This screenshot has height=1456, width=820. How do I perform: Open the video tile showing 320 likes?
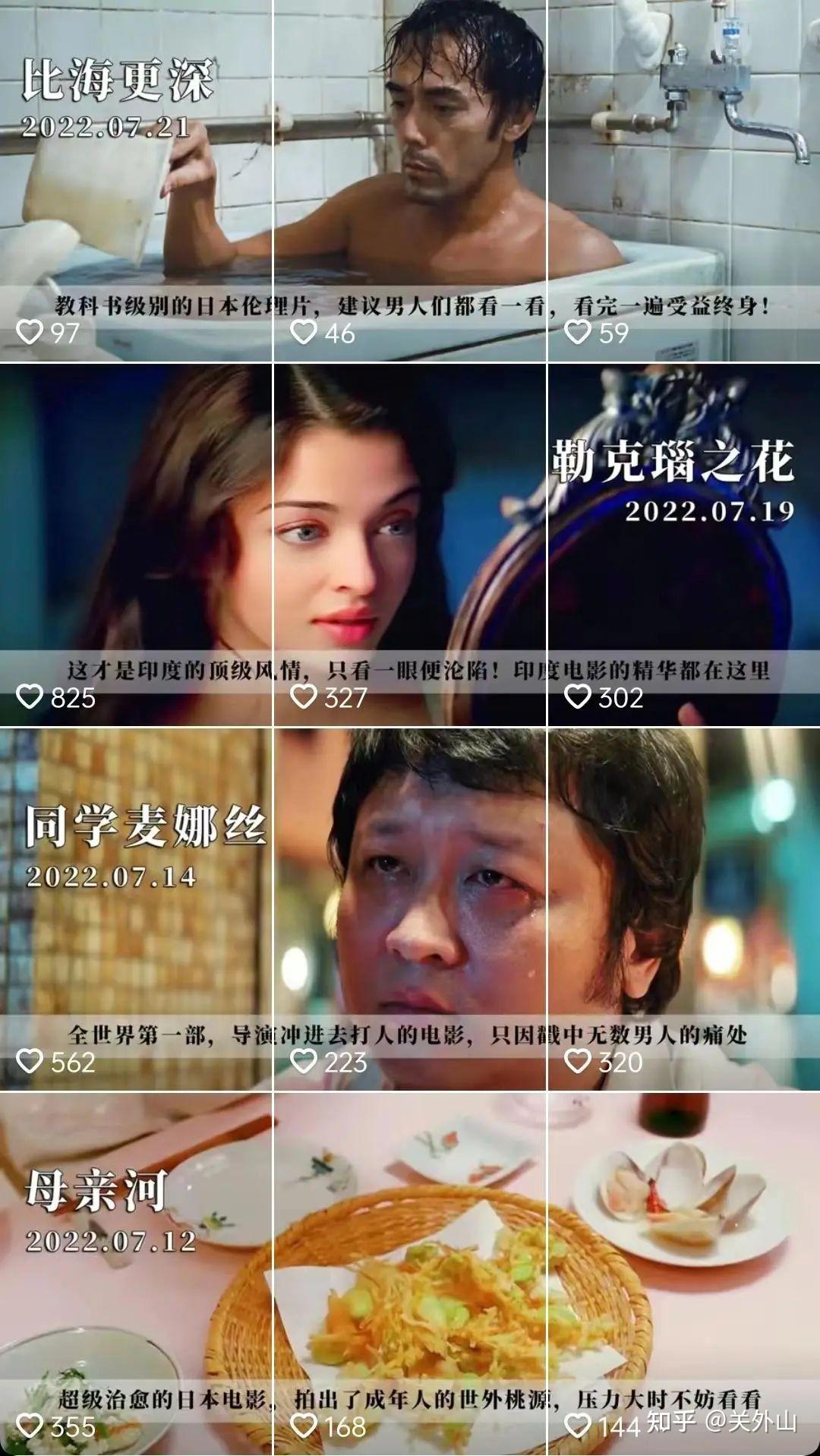(683, 909)
